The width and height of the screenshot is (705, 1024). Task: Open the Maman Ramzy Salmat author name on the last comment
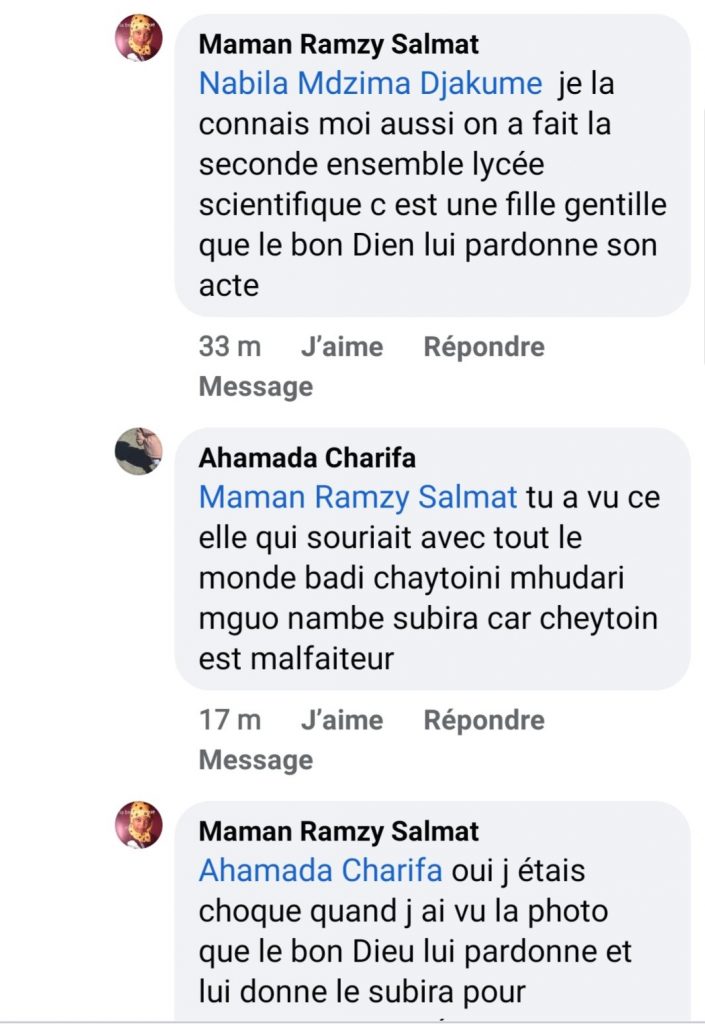[x=338, y=831]
